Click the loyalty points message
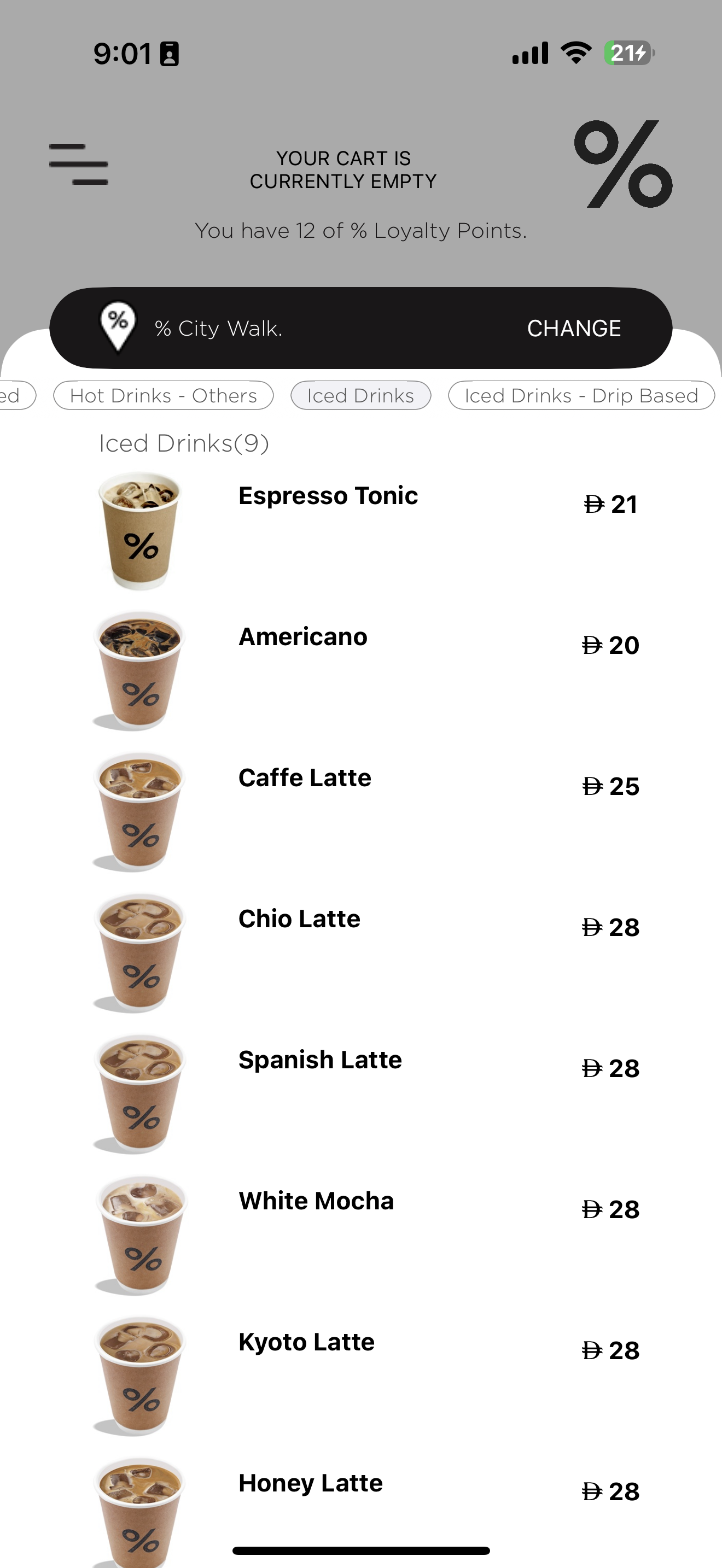Screen dimensions: 722x1568 (x=360, y=231)
